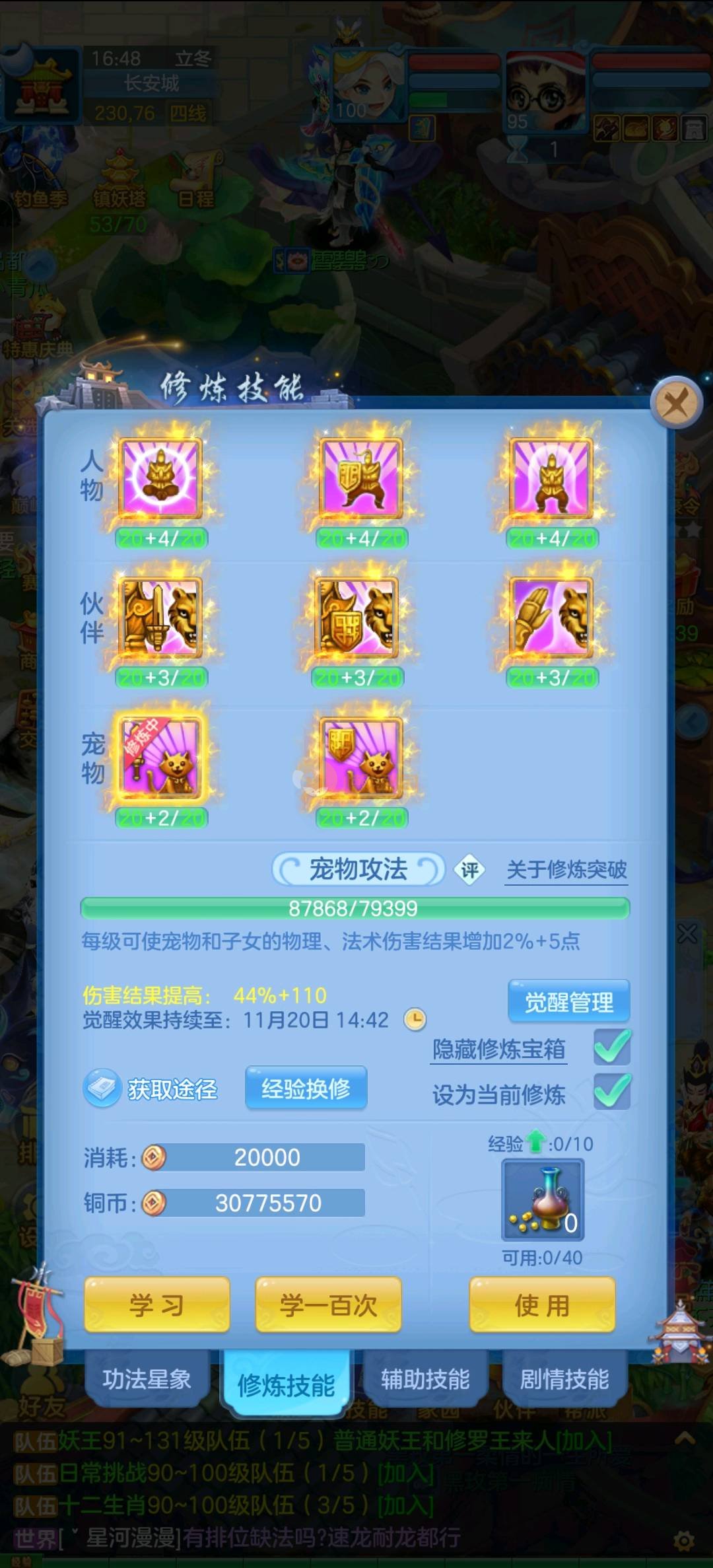Switch to the 剧情技能 tab
This screenshot has height=1568, width=713.
coord(564,1379)
